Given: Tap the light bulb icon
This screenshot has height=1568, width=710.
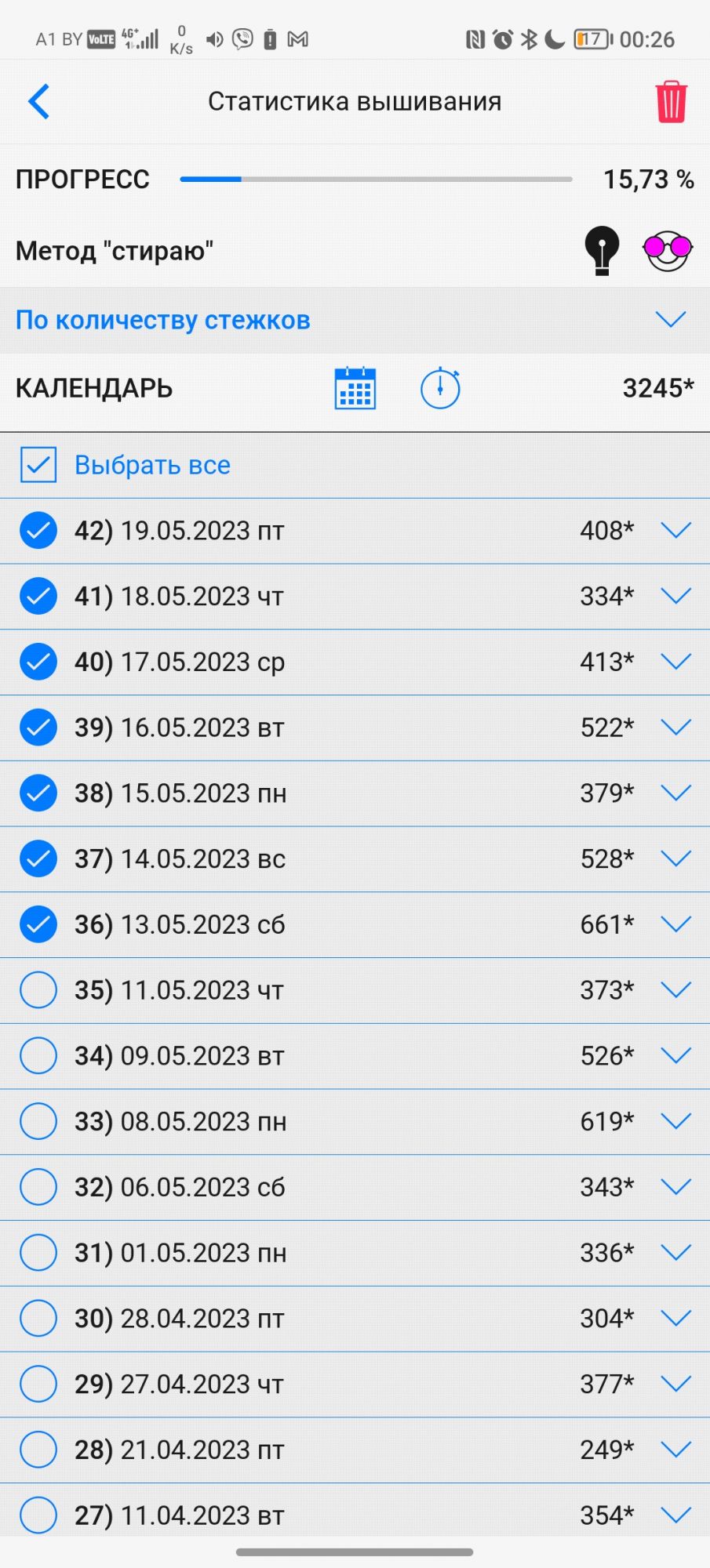Looking at the screenshot, I should [x=602, y=250].
